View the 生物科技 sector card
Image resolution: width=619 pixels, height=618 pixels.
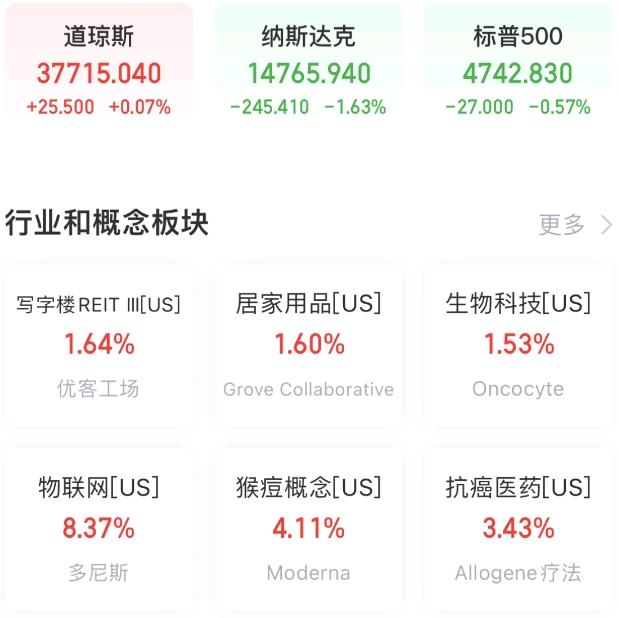coord(517,345)
